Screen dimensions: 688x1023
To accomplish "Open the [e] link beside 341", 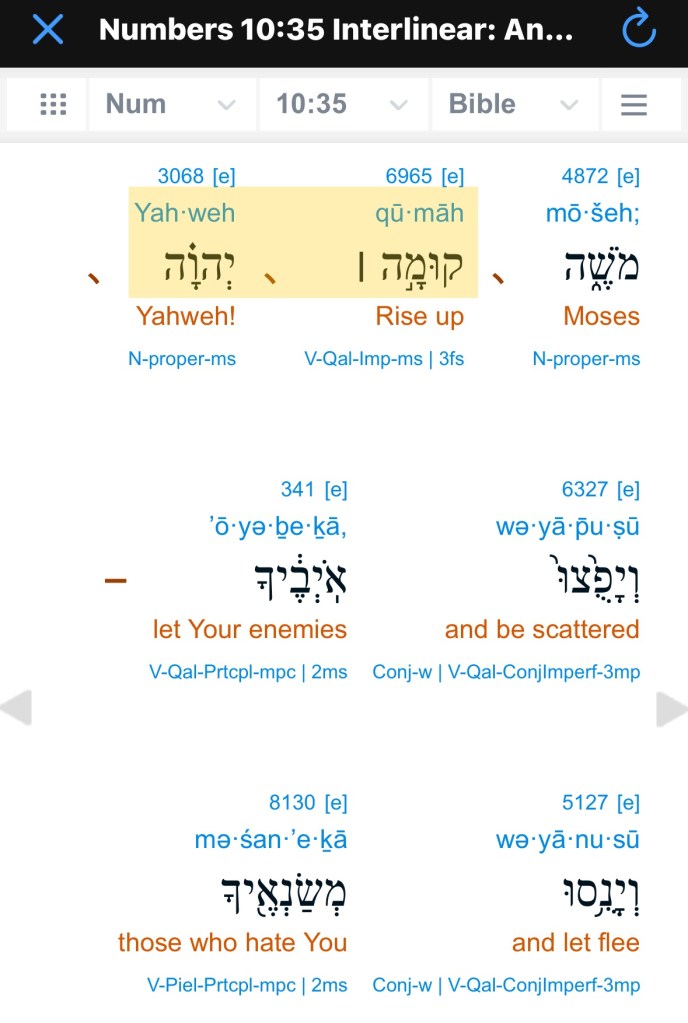I will click(x=336, y=489).
